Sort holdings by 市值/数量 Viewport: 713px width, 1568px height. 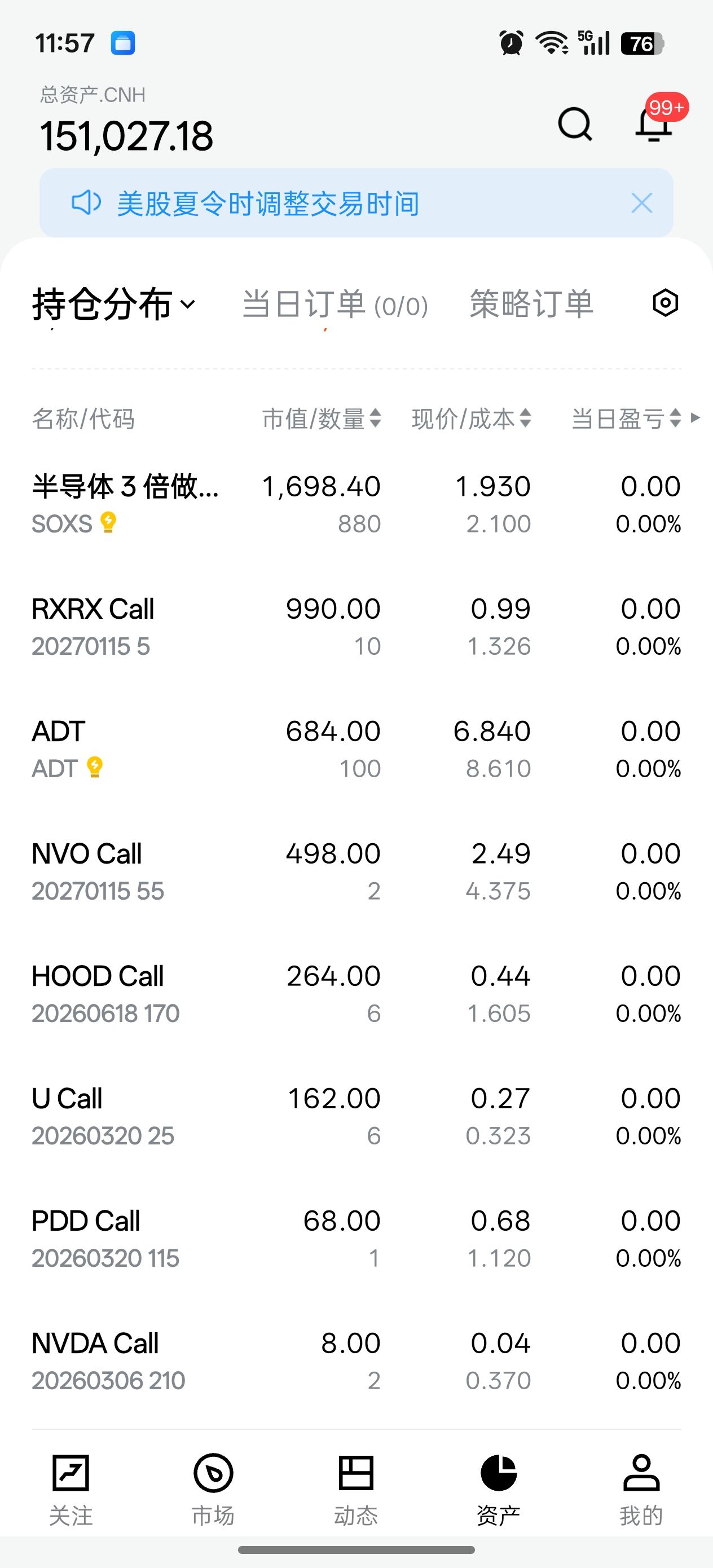(322, 419)
